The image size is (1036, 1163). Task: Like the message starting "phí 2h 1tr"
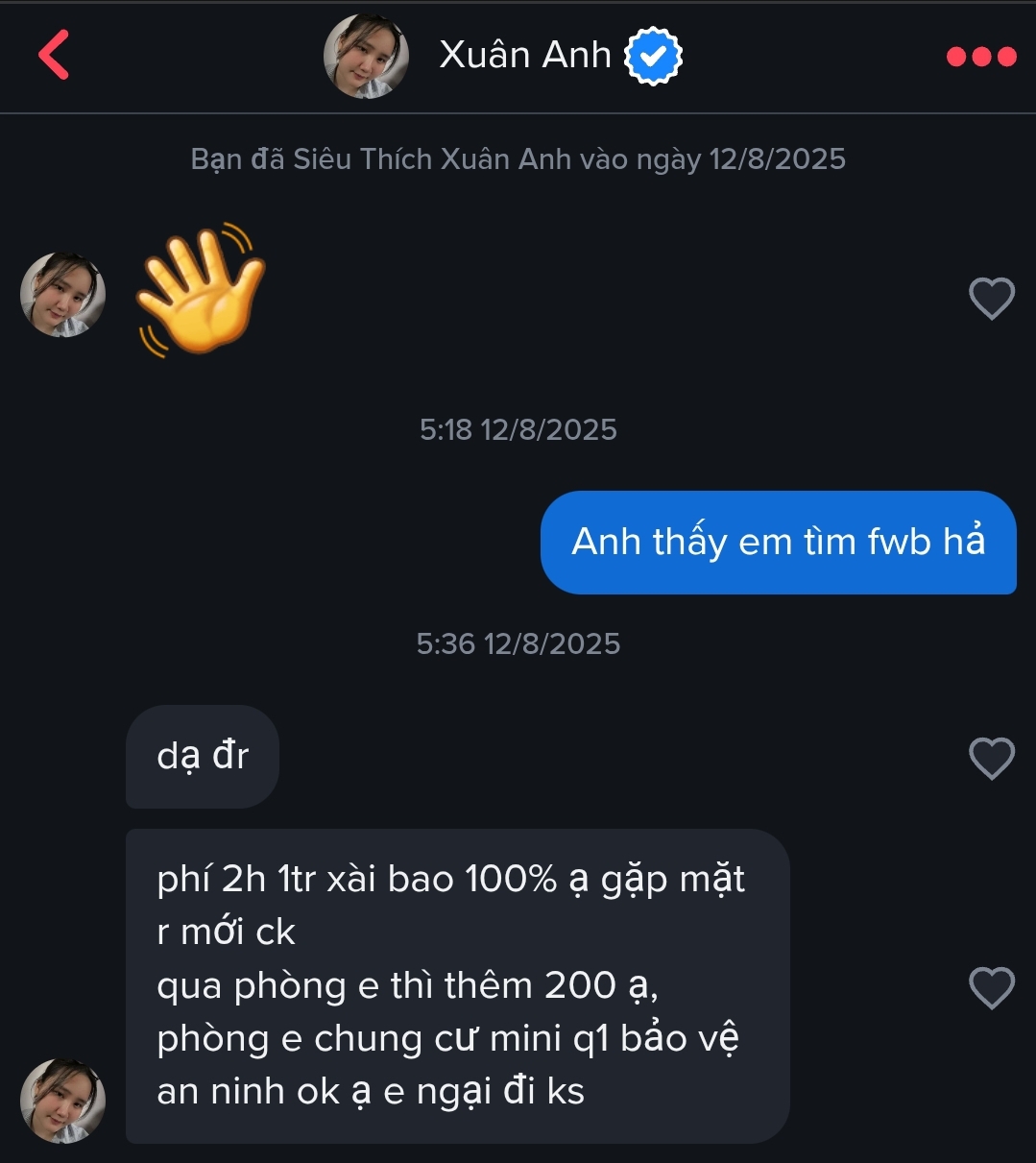tap(991, 988)
